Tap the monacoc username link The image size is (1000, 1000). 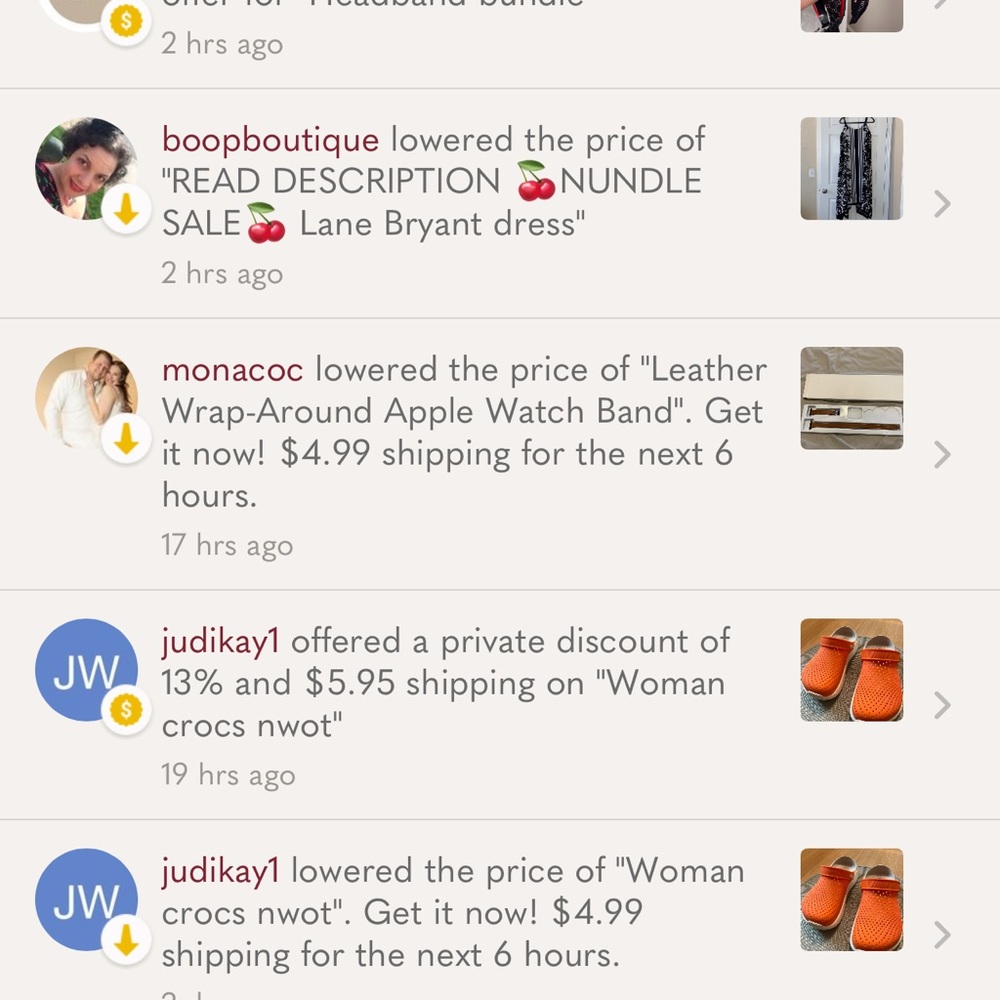pos(232,370)
